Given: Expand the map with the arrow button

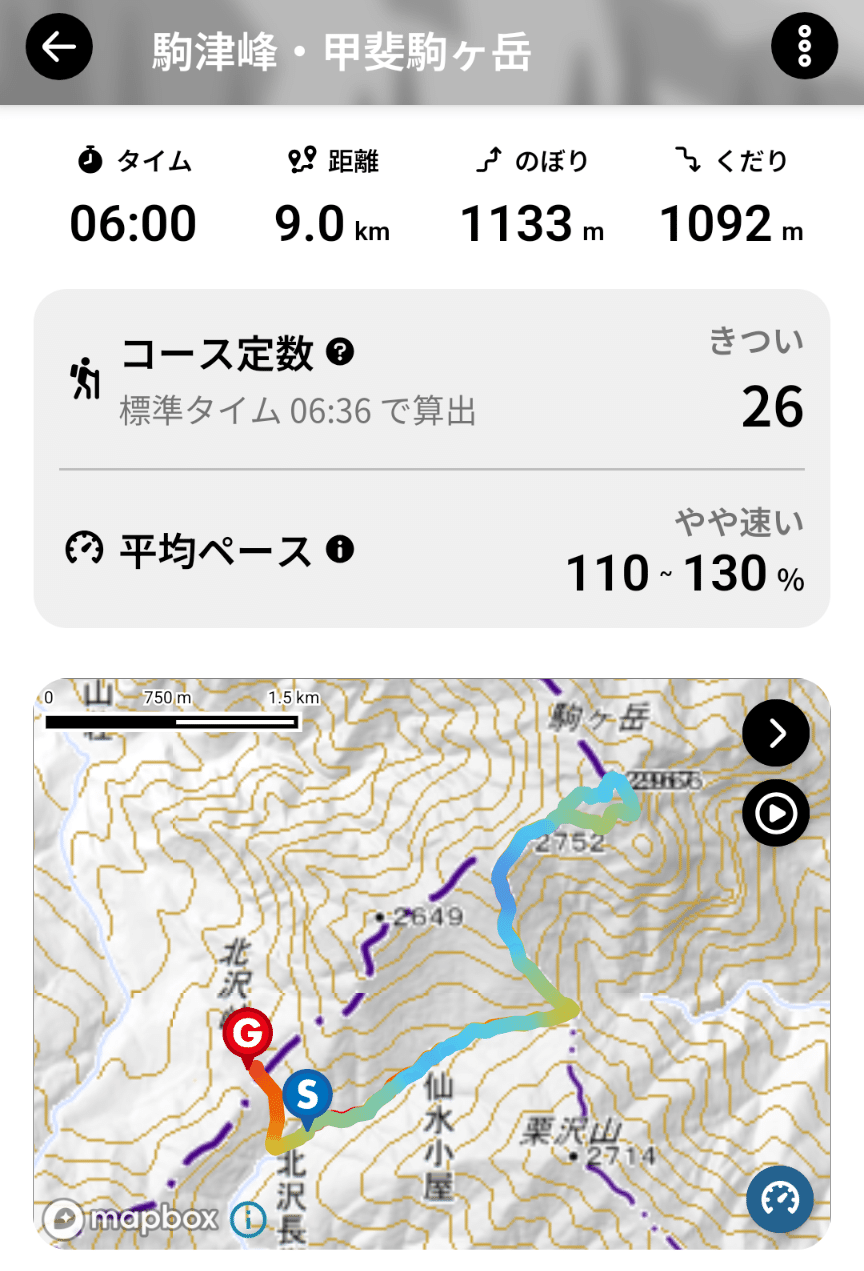Looking at the screenshot, I should (776, 734).
